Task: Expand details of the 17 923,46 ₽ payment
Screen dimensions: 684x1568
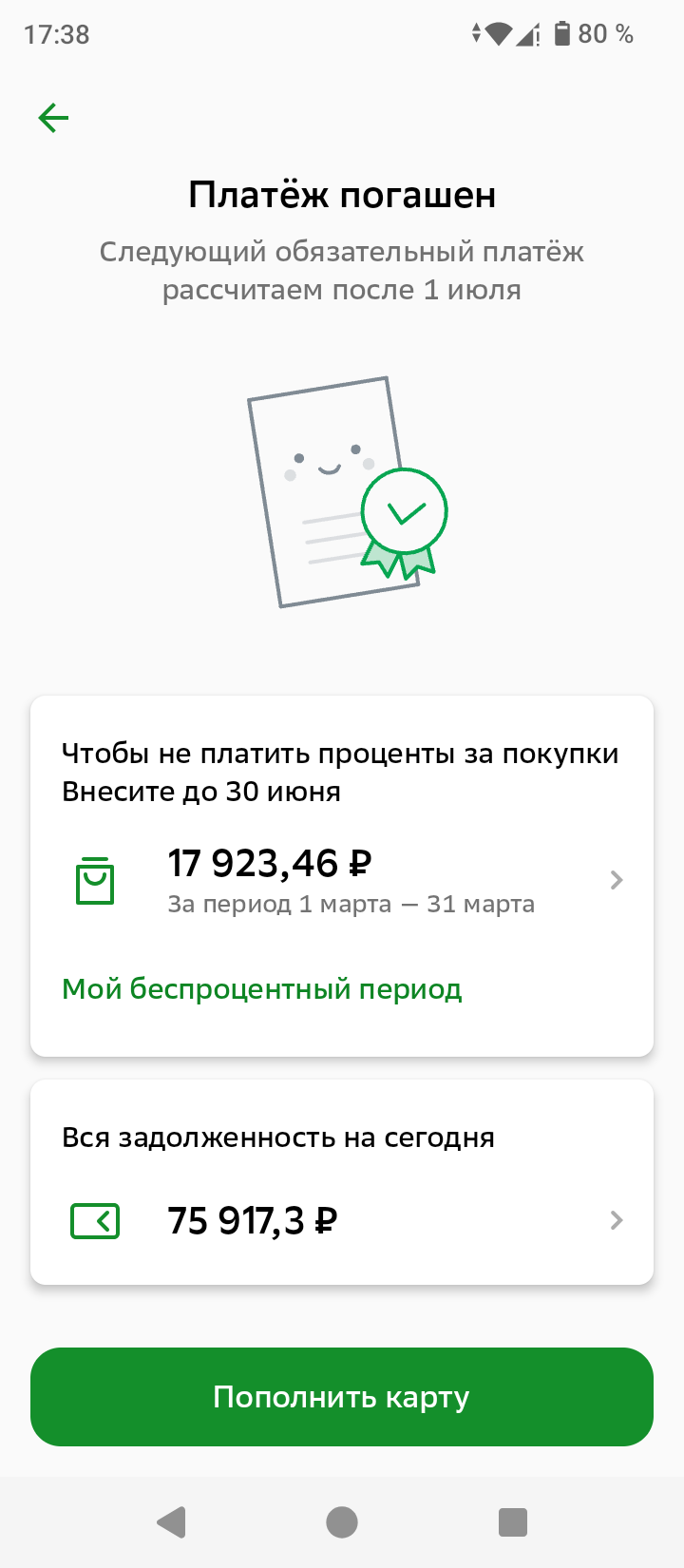Action: (x=616, y=879)
